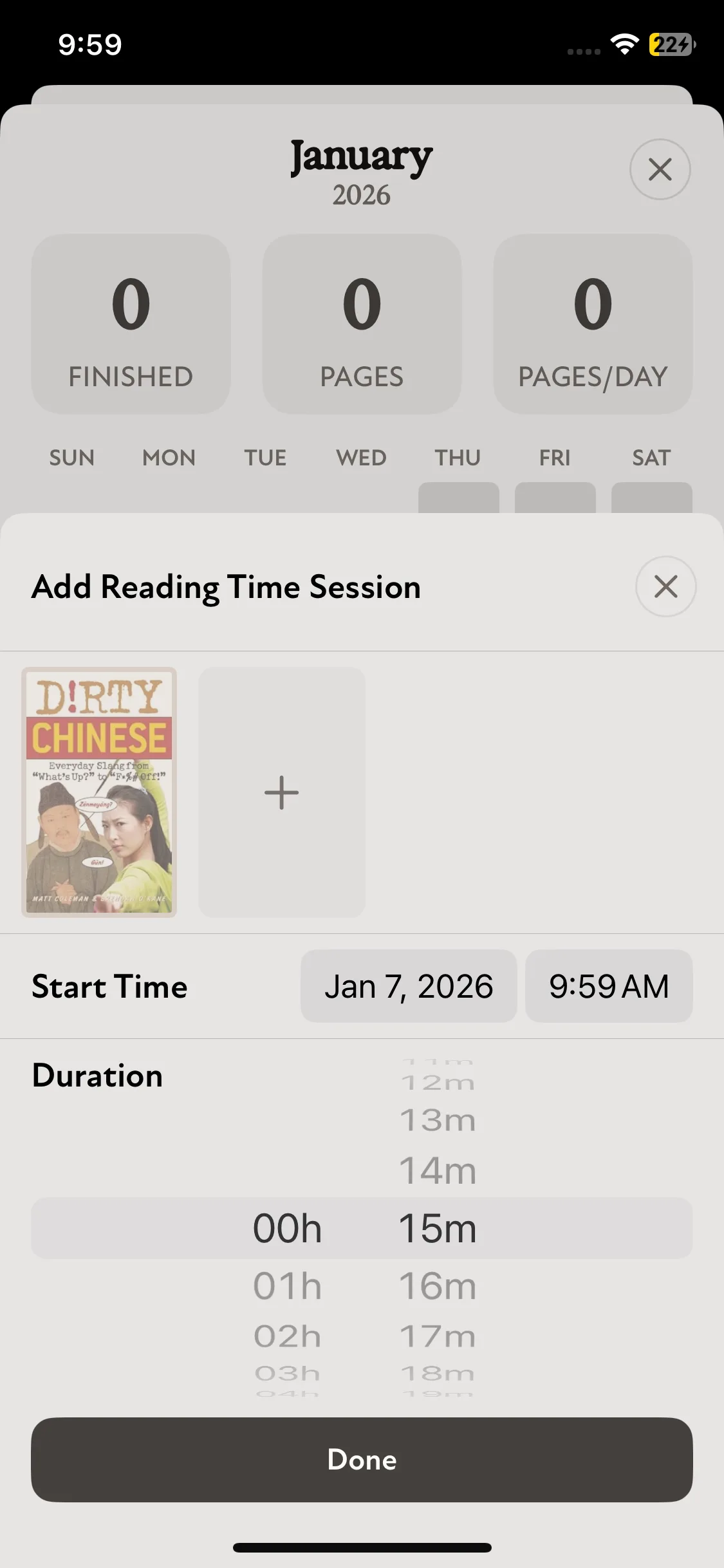Add another book with the plus tile
Viewport: 724px width, 1568px height.
pos(282,792)
